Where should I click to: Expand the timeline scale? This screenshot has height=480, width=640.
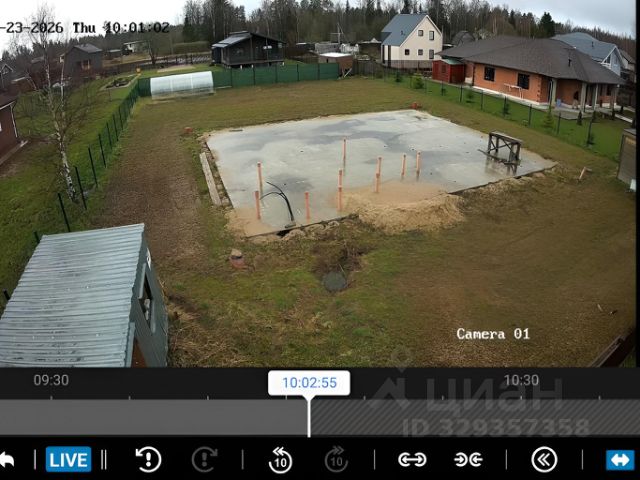click(x=412, y=459)
